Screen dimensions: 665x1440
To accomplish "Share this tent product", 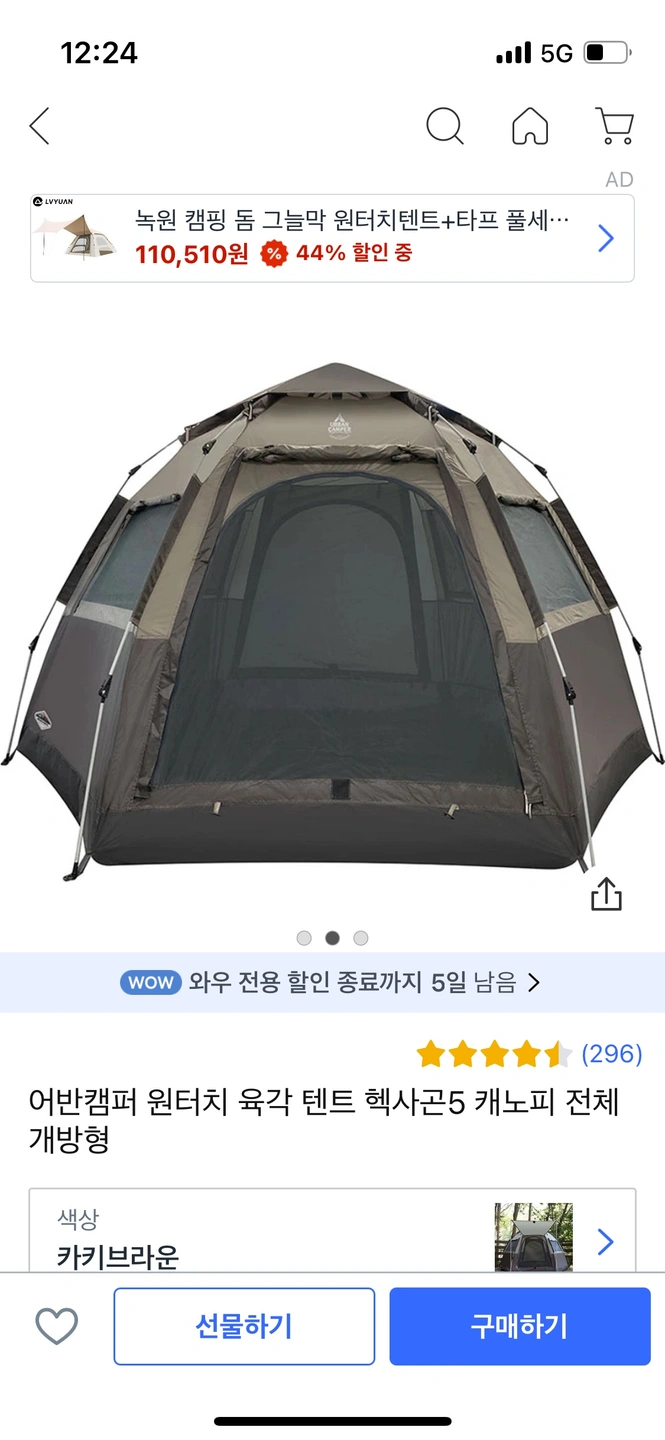I will point(606,894).
